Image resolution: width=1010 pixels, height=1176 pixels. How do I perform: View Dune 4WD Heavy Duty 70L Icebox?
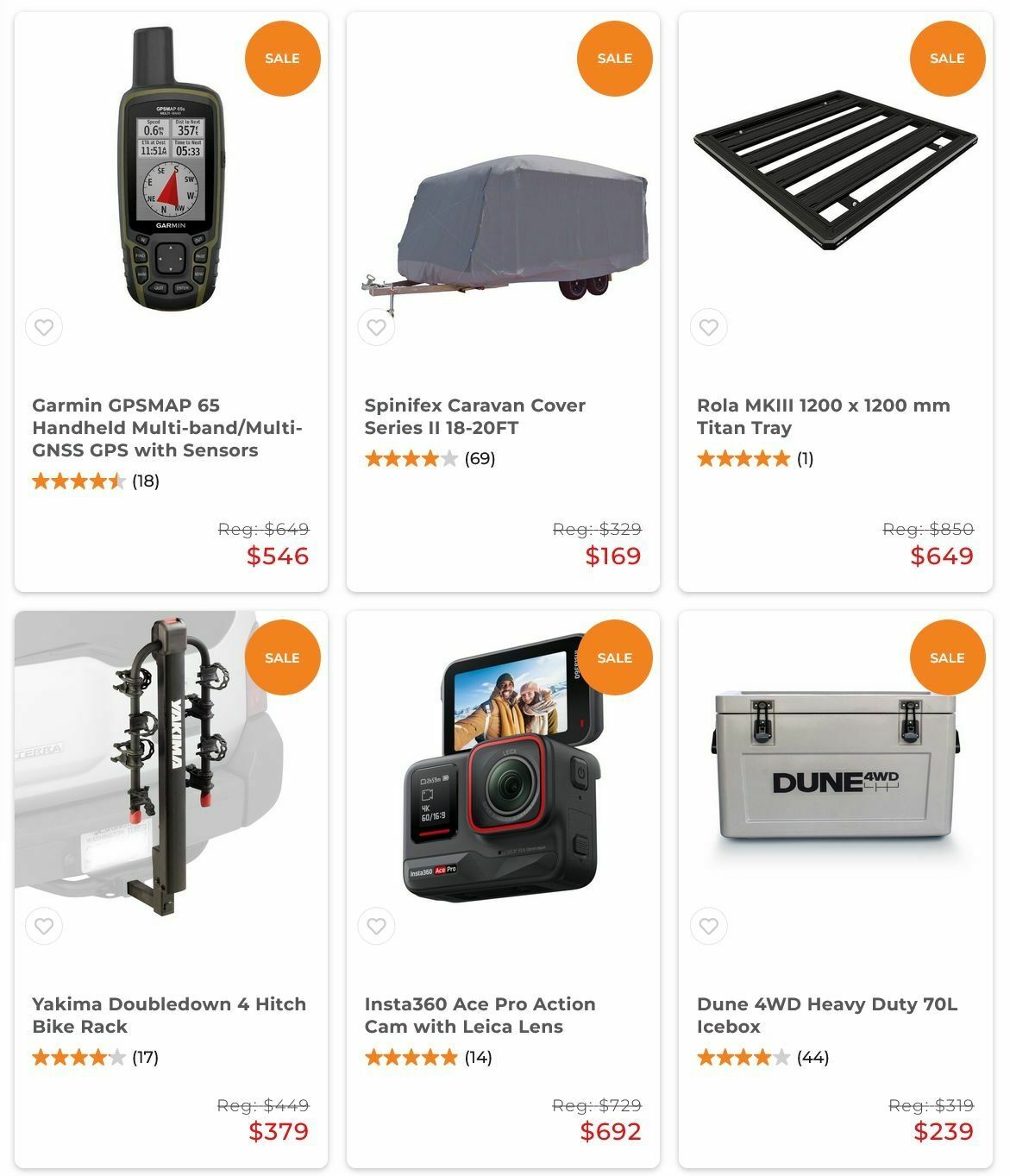point(826,1015)
